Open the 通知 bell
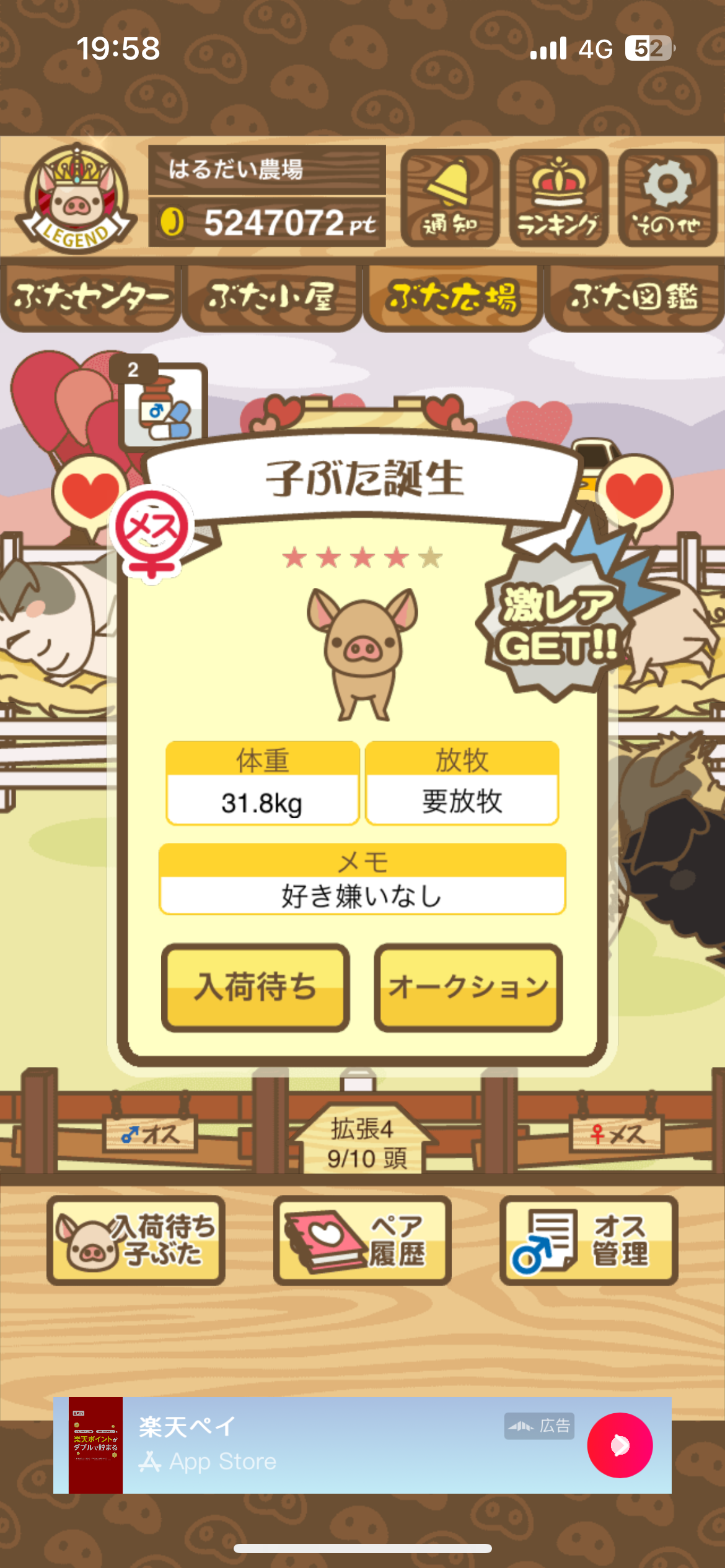This screenshot has width=725, height=1568. (x=450, y=198)
